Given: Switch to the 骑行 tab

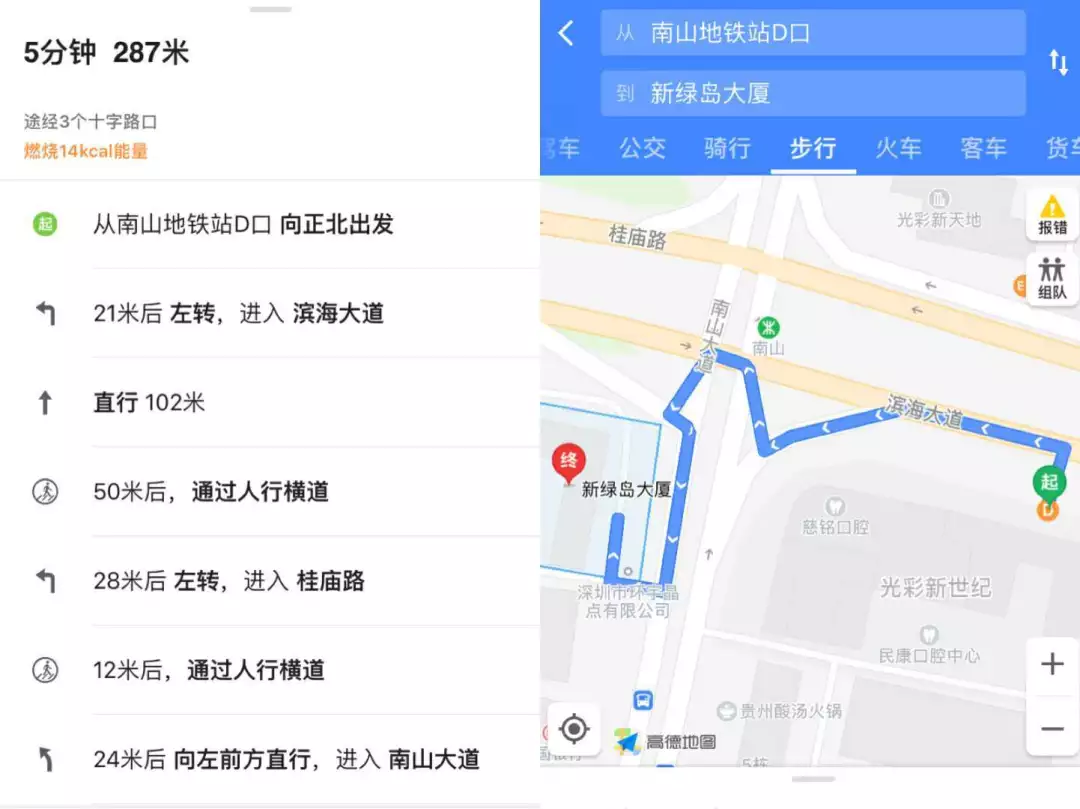Looking at the screenshot, I should pos(727,148).
